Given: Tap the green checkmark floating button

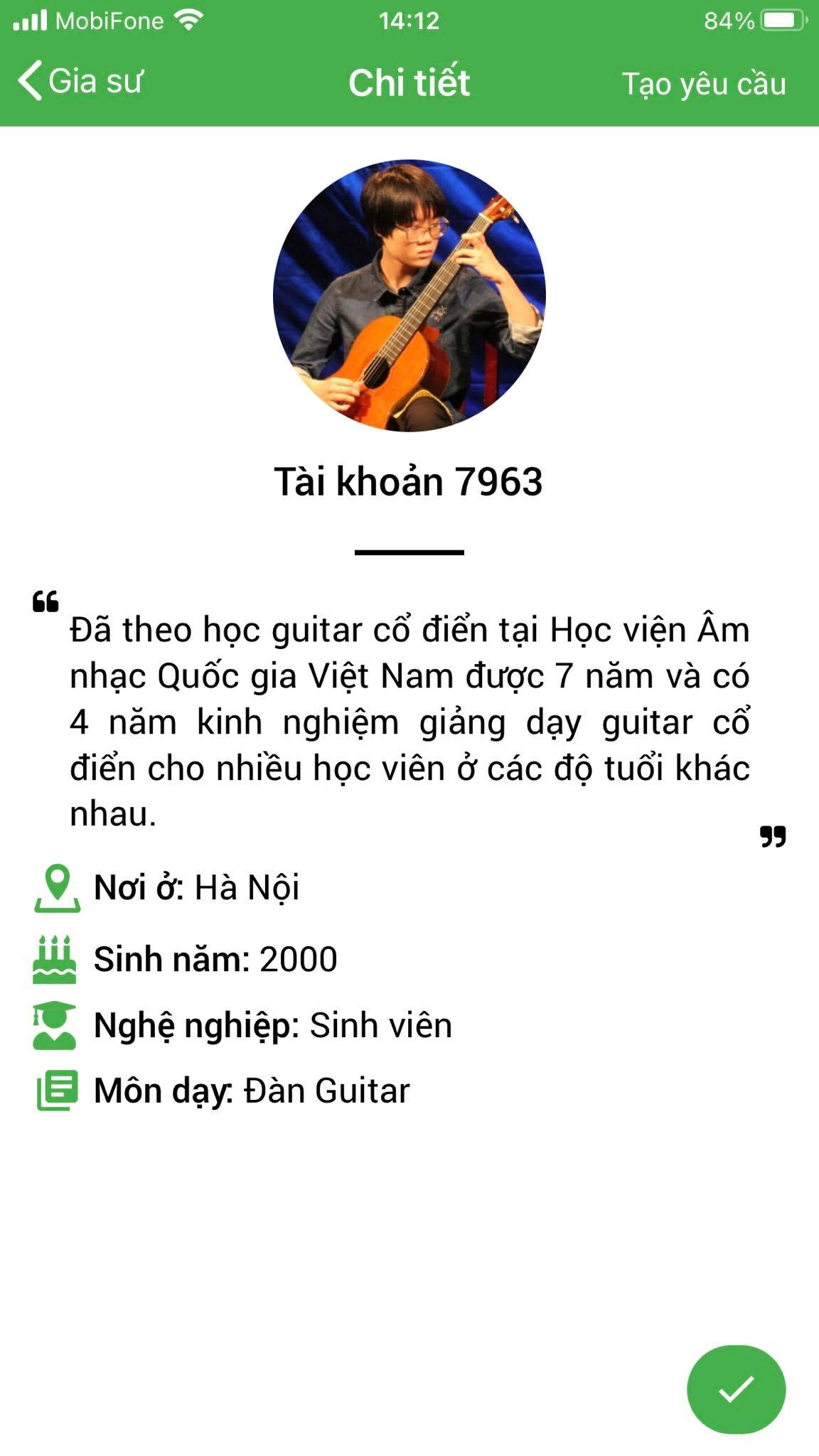Looking at the screenshot, I should tap(736, 1388).
